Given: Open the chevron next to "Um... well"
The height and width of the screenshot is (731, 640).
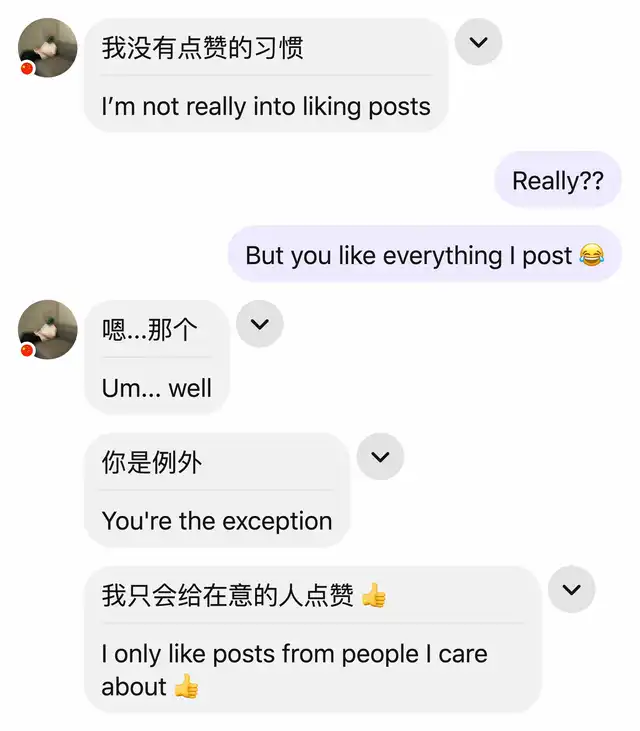Looking at the screenshot, I should tap(259, 324).
